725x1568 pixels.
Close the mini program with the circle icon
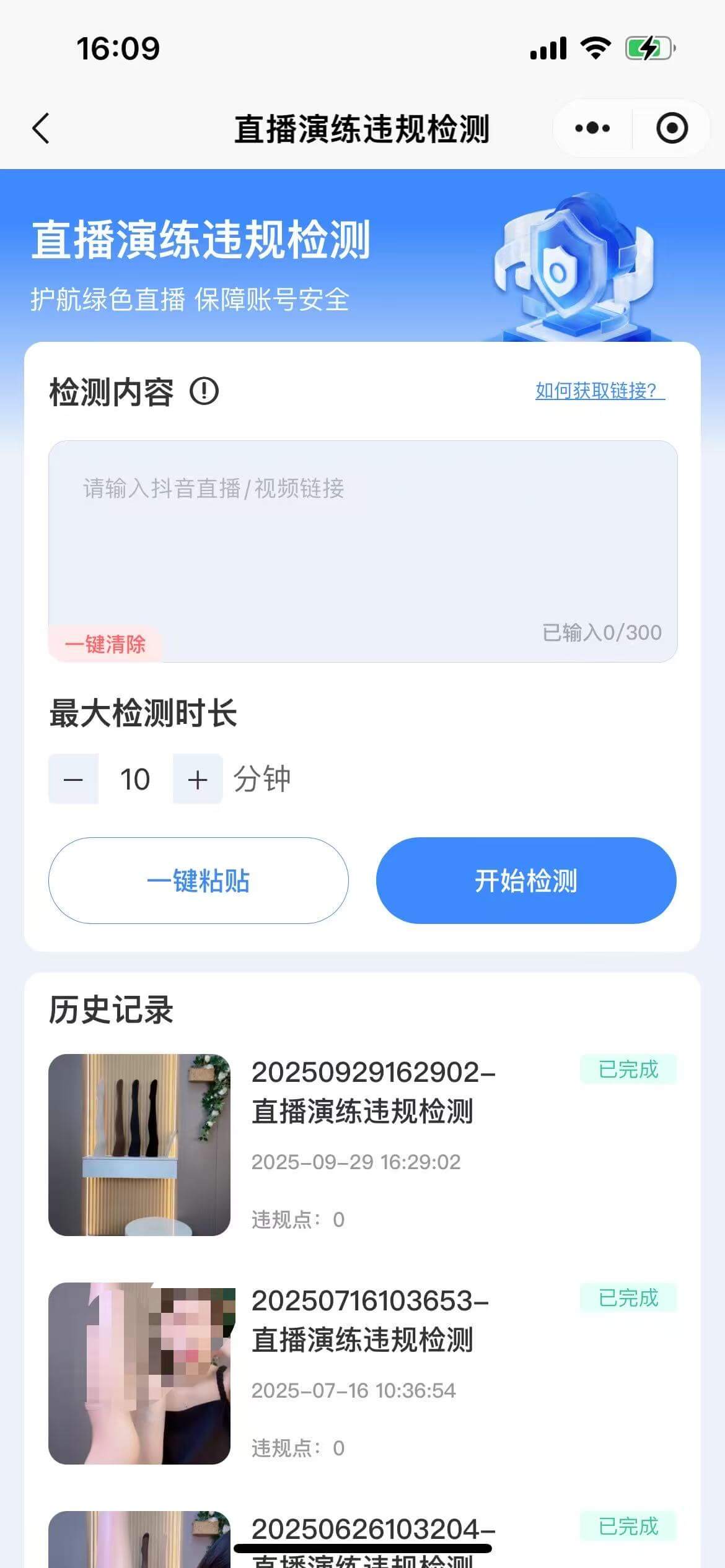tap(672, 129)
